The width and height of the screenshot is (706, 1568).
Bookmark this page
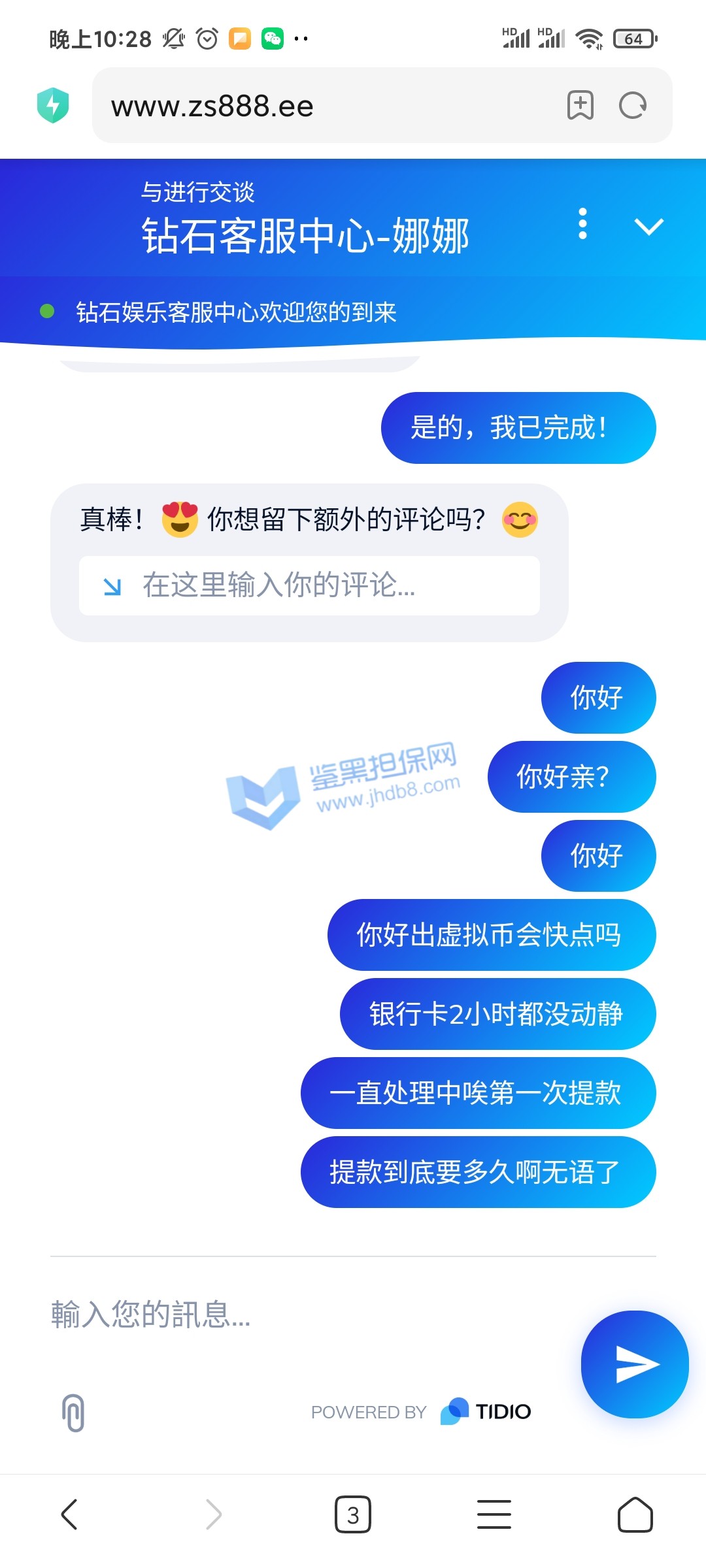(x=580, y=105)
